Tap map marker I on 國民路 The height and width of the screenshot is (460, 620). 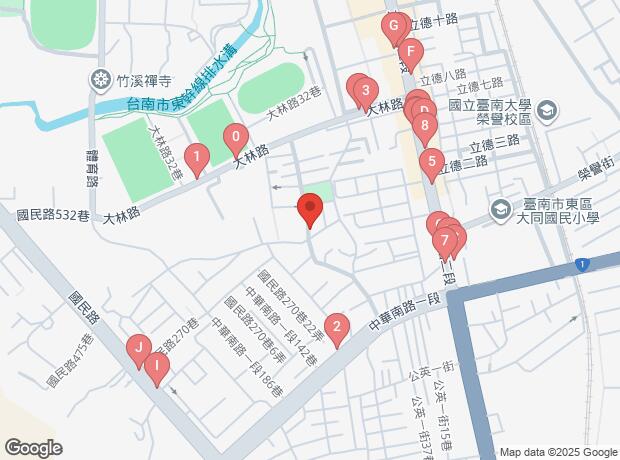(x=157, y=367)
